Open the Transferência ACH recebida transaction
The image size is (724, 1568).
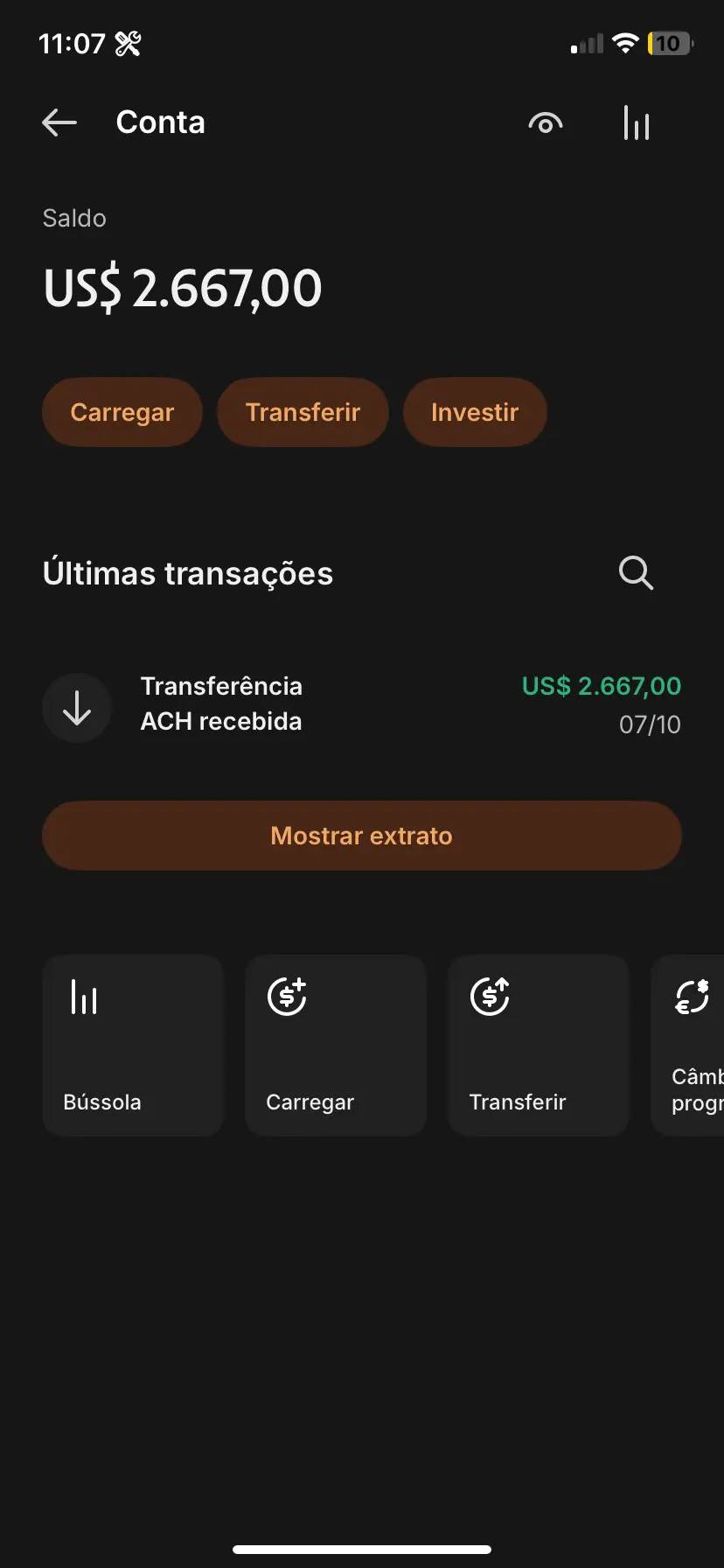(x=221, y=703)
